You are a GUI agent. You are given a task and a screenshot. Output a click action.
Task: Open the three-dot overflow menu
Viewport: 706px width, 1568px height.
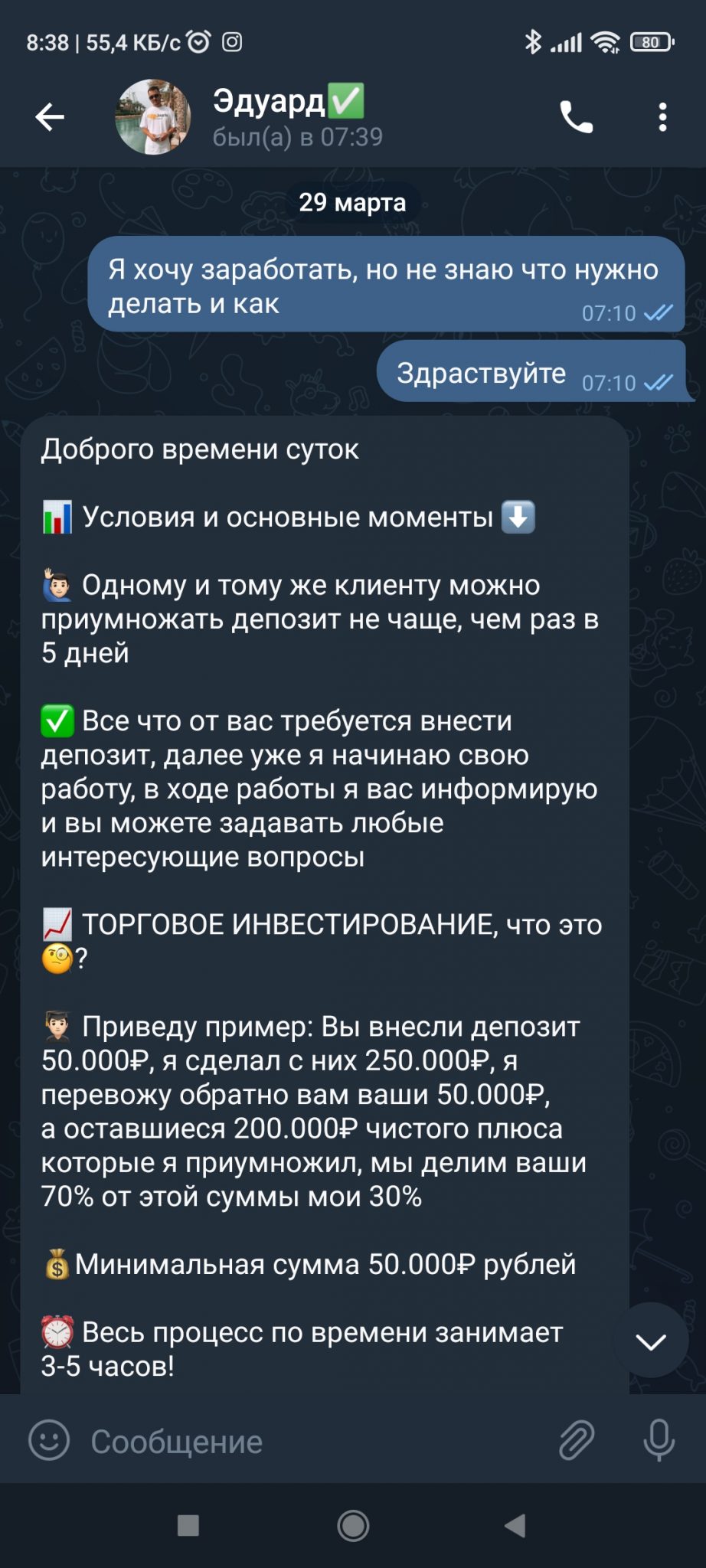pyautogui.click(x=663, y=117)
